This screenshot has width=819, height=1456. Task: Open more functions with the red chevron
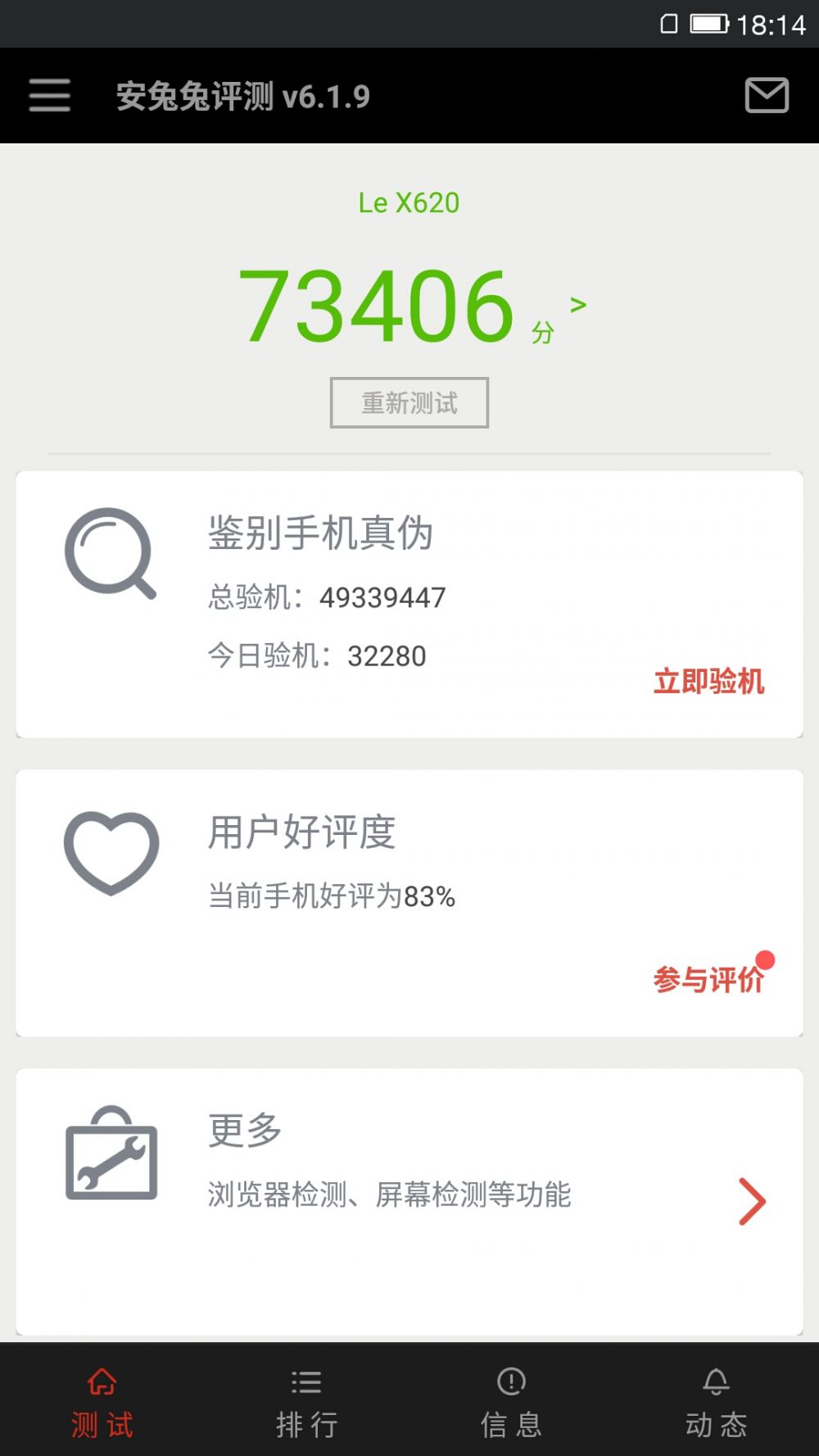pyautogui.click(x=750, y=1200)
